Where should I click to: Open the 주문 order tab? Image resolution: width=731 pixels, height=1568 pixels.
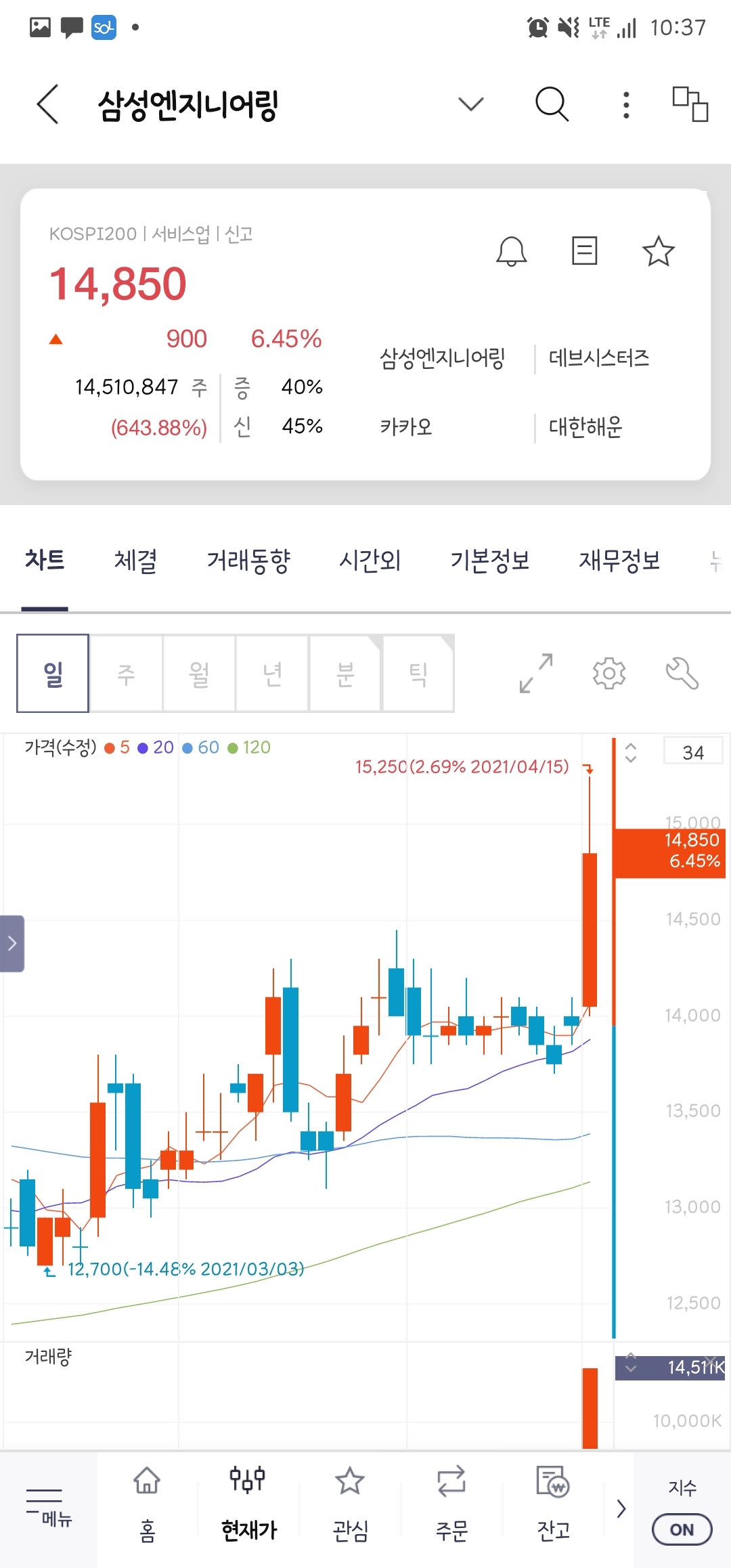(451, 1509)
